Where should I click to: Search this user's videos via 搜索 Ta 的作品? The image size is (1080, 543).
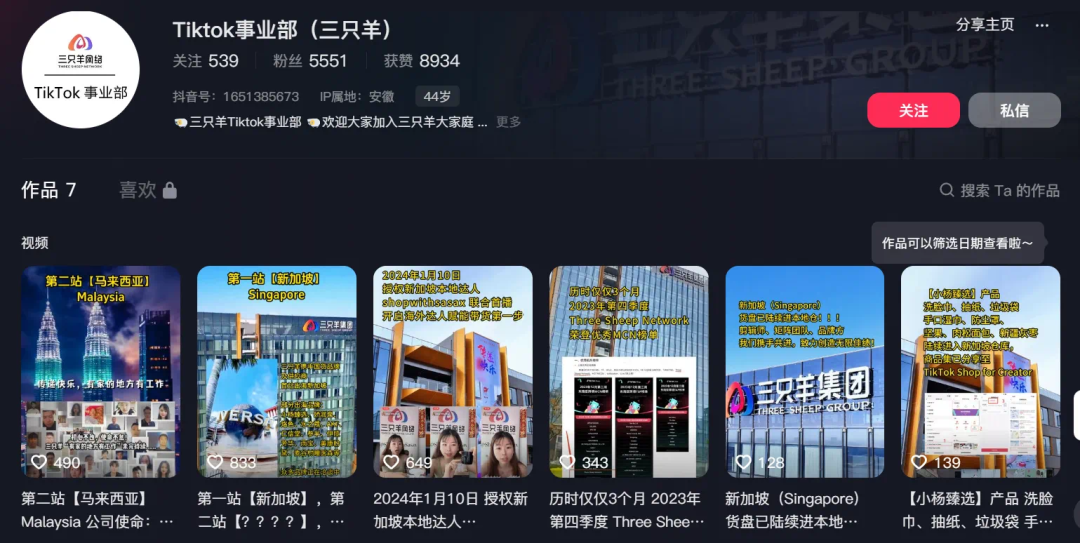[x=999, y=190]
